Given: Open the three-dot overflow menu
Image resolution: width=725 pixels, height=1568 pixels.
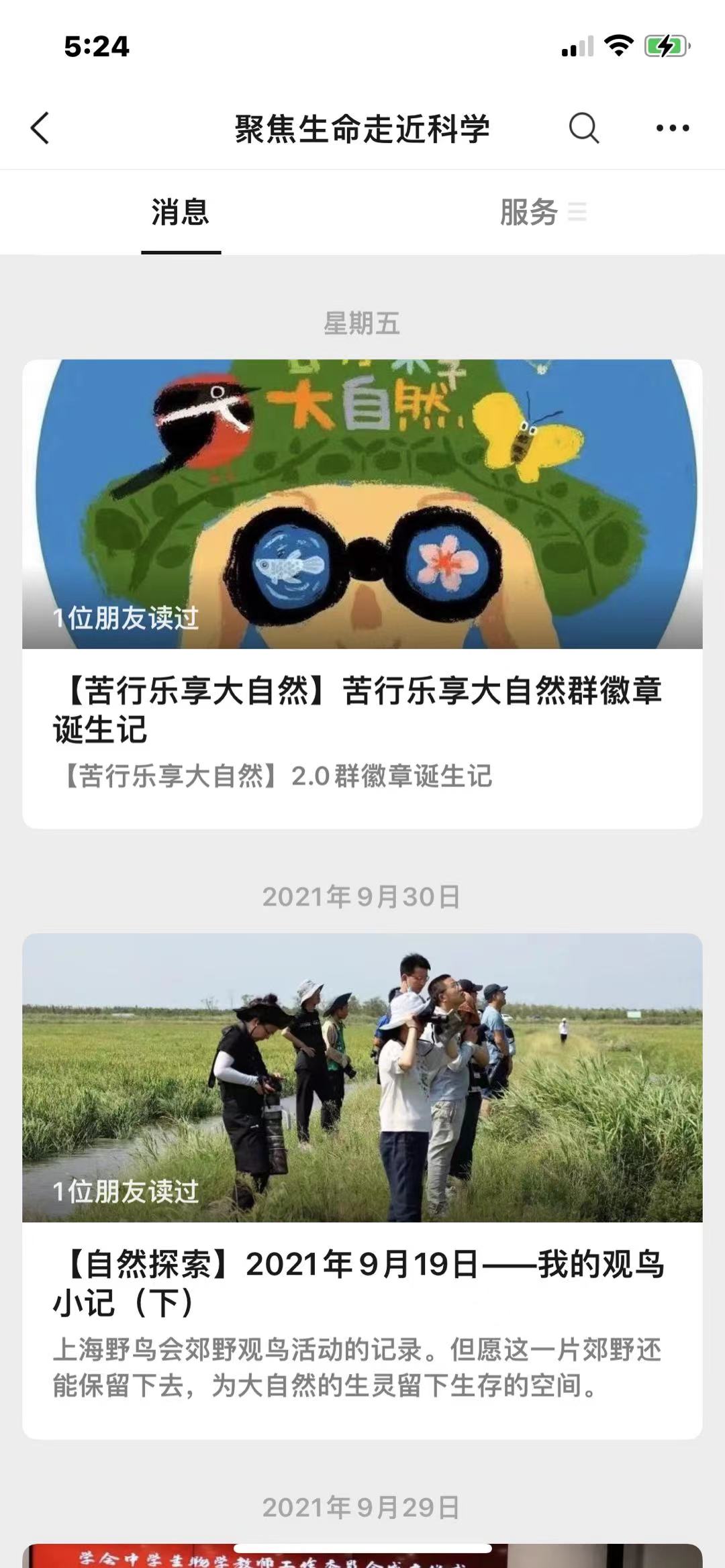Looking at the screenshot, I should [x=672, y=127].
